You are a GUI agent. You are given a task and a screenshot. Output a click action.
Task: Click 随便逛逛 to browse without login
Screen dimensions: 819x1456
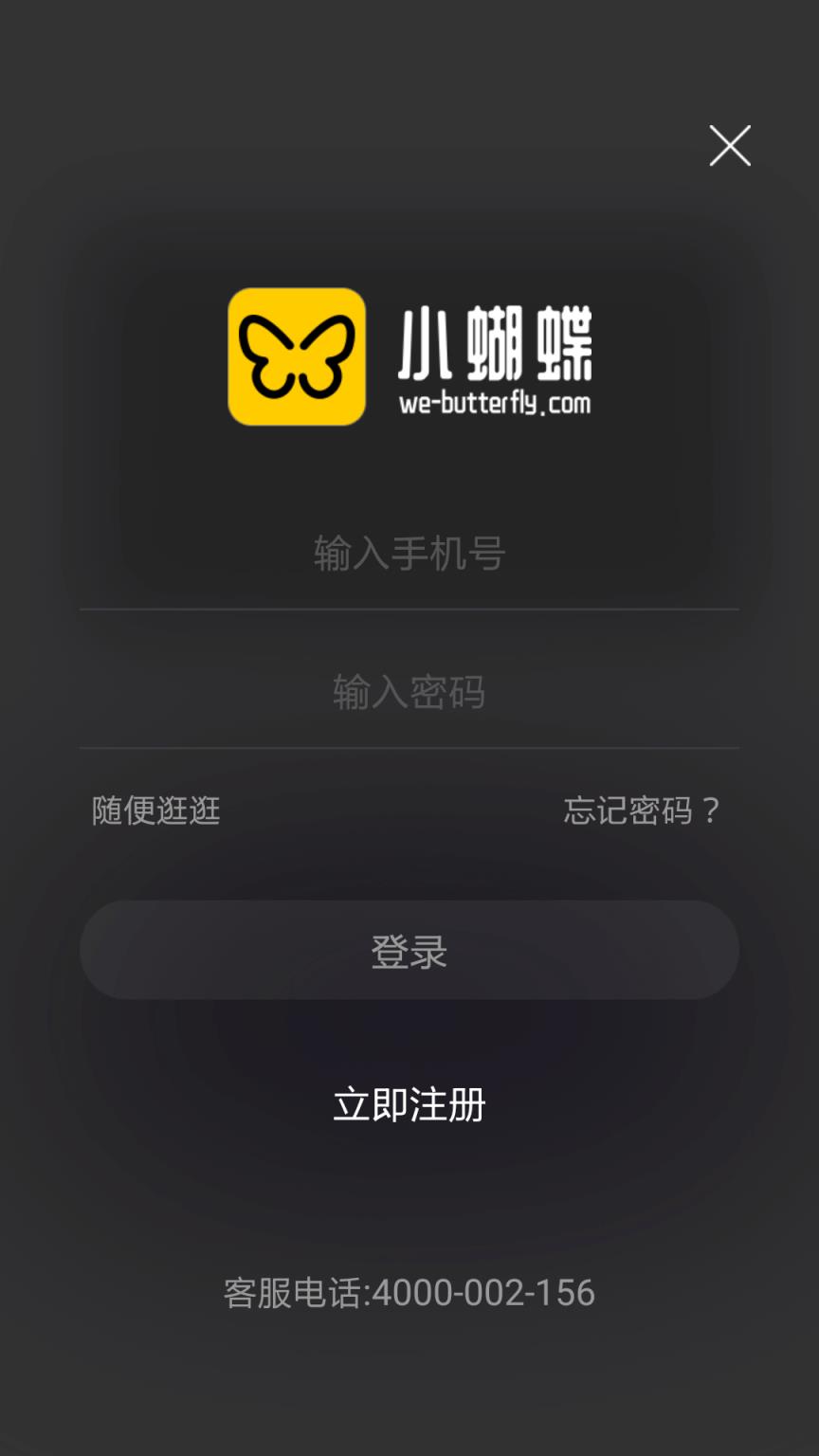156,812
